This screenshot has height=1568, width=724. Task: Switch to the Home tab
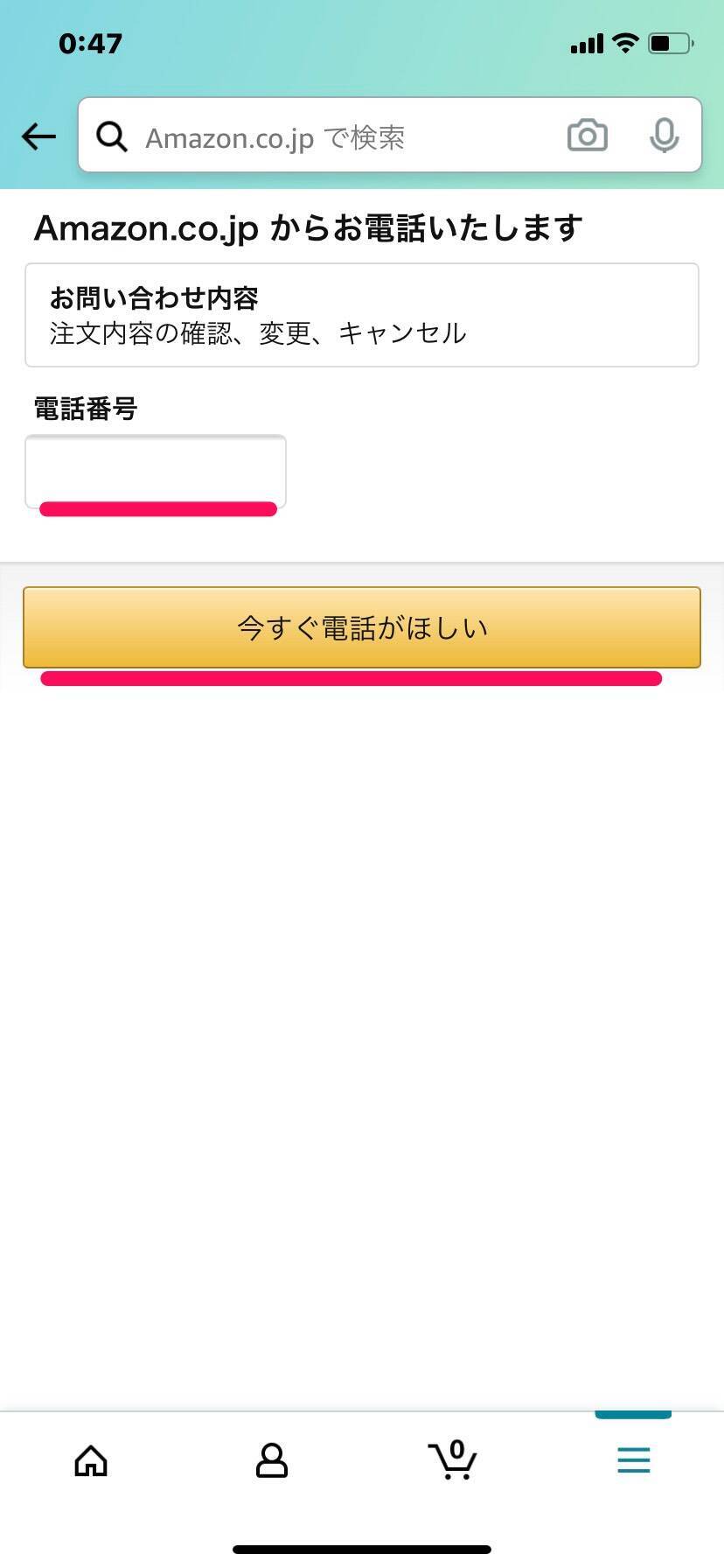[x=91, y=1460]
